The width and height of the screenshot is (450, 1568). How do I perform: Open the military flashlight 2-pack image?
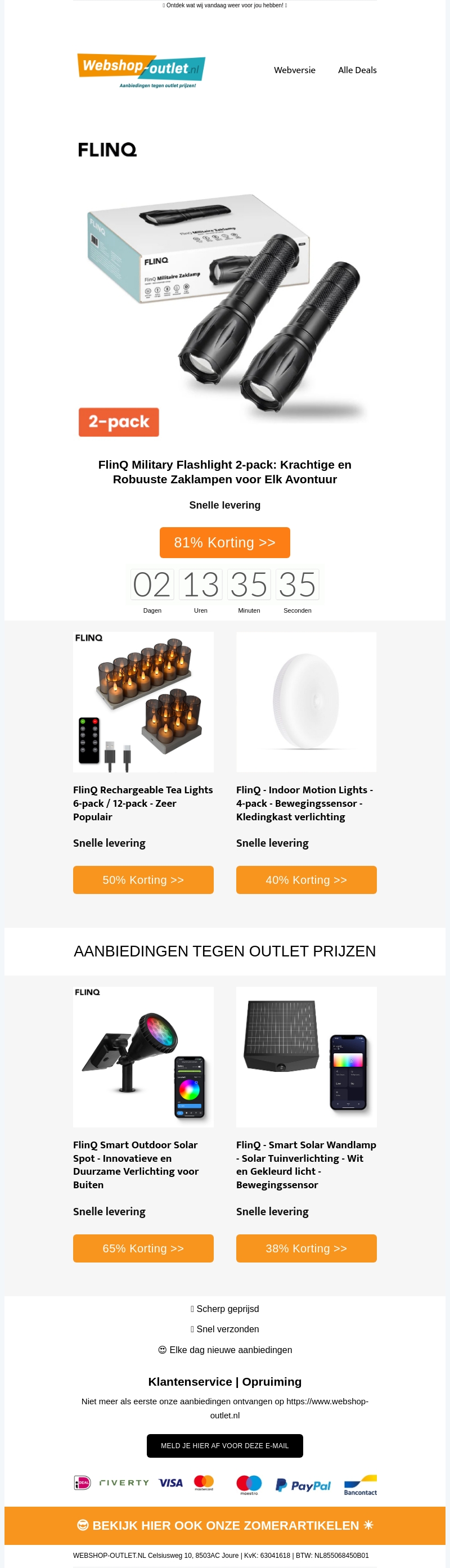click(224, 304)
